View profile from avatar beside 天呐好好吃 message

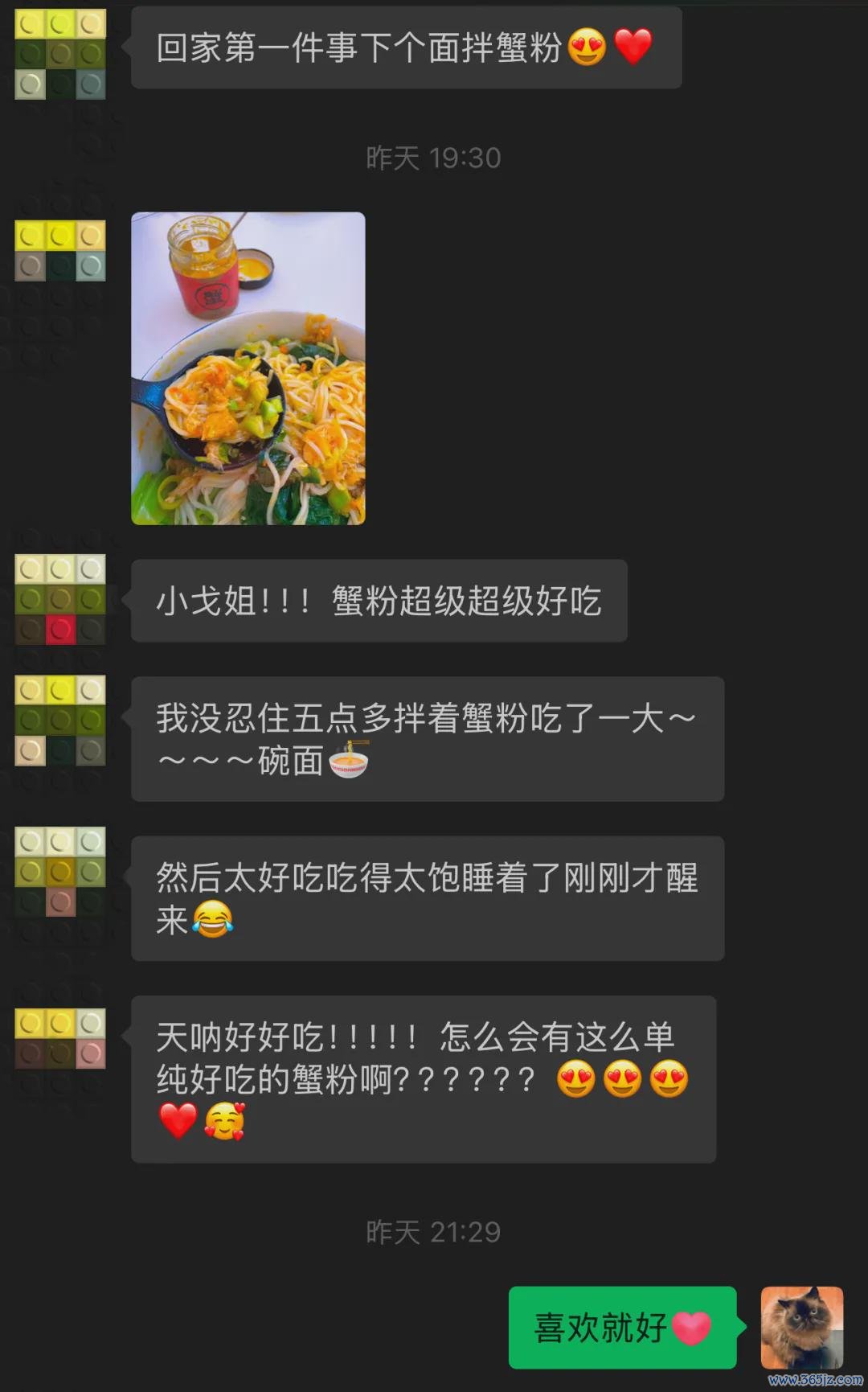(60, 1038)
